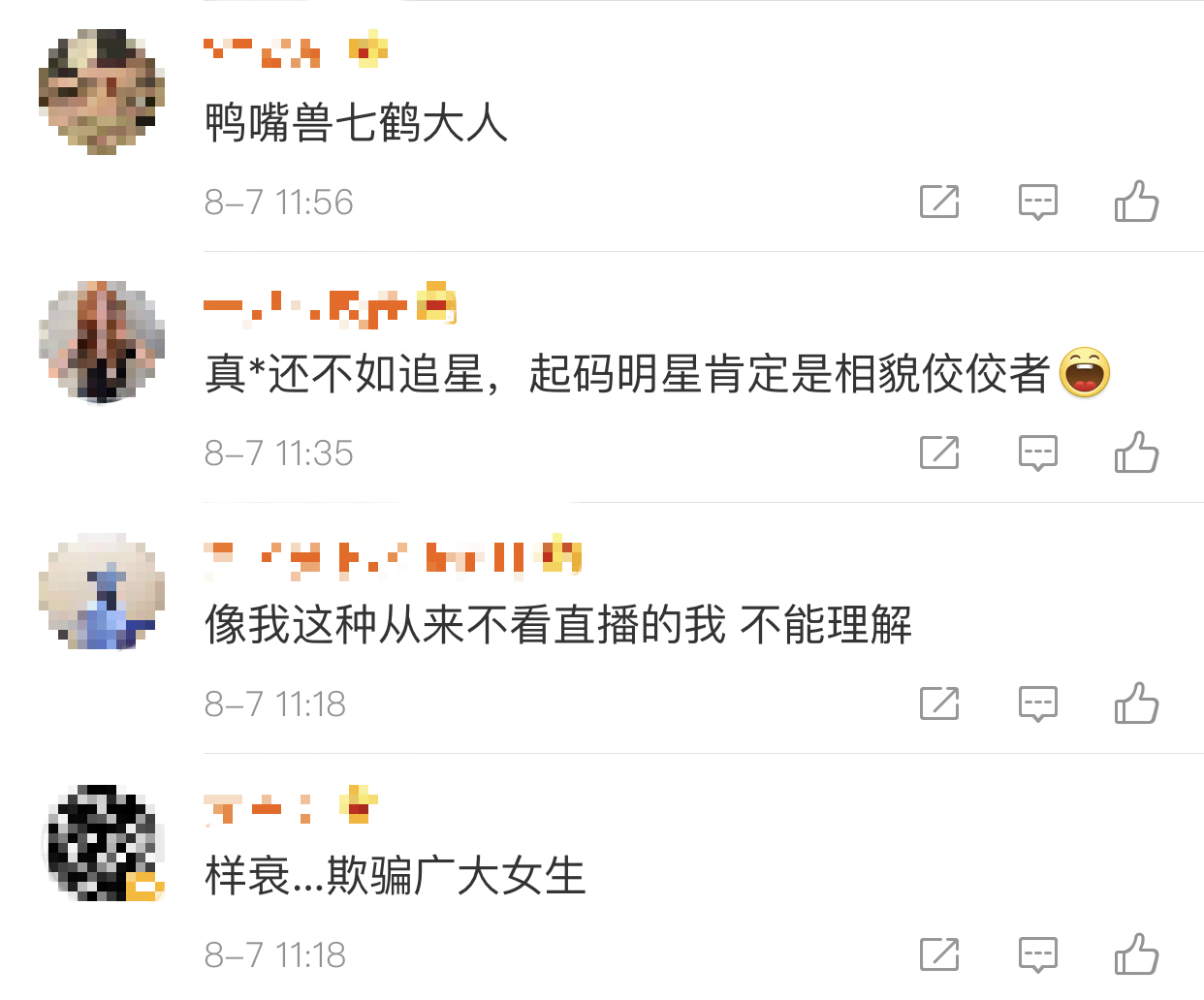Open avatar of the 追星 commenter
Viewport: 1204px width, 1000px height.
[101, 342]
